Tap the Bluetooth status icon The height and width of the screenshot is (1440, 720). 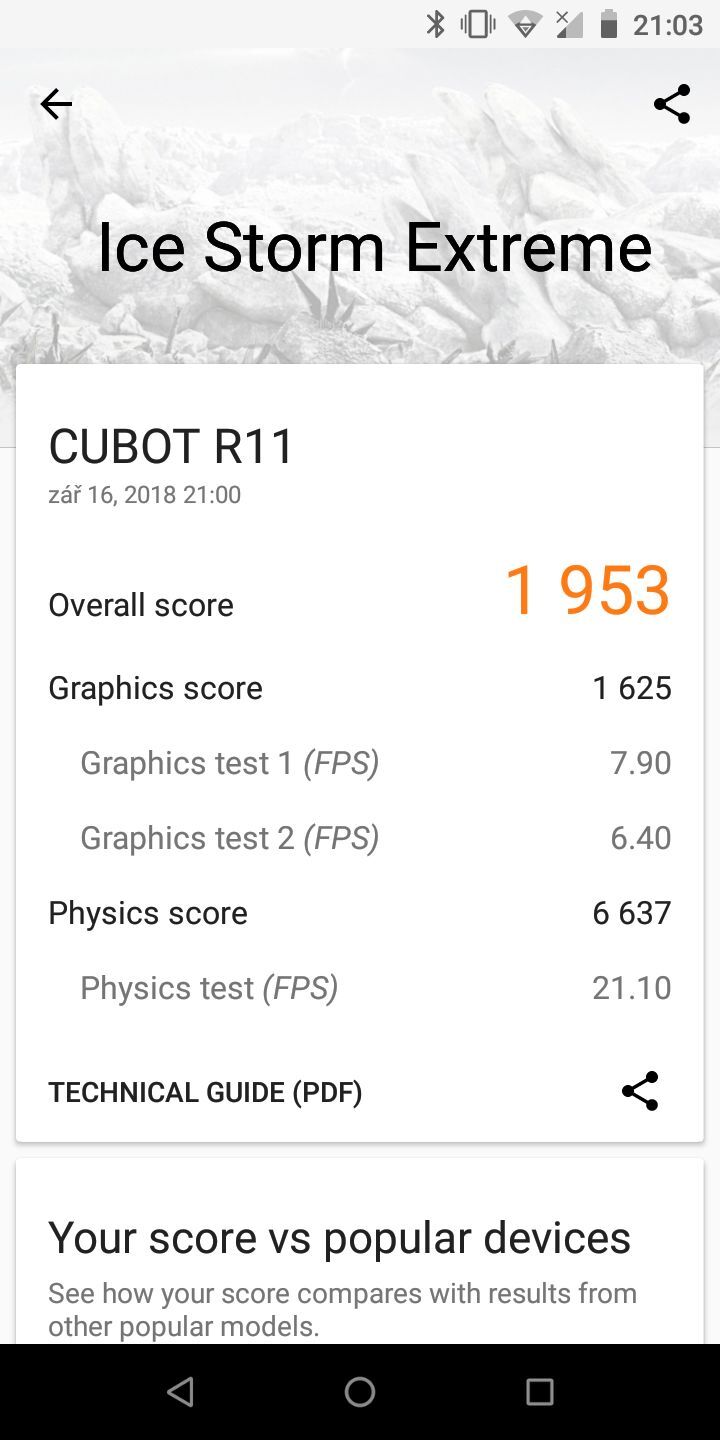(x=437, y=24)
